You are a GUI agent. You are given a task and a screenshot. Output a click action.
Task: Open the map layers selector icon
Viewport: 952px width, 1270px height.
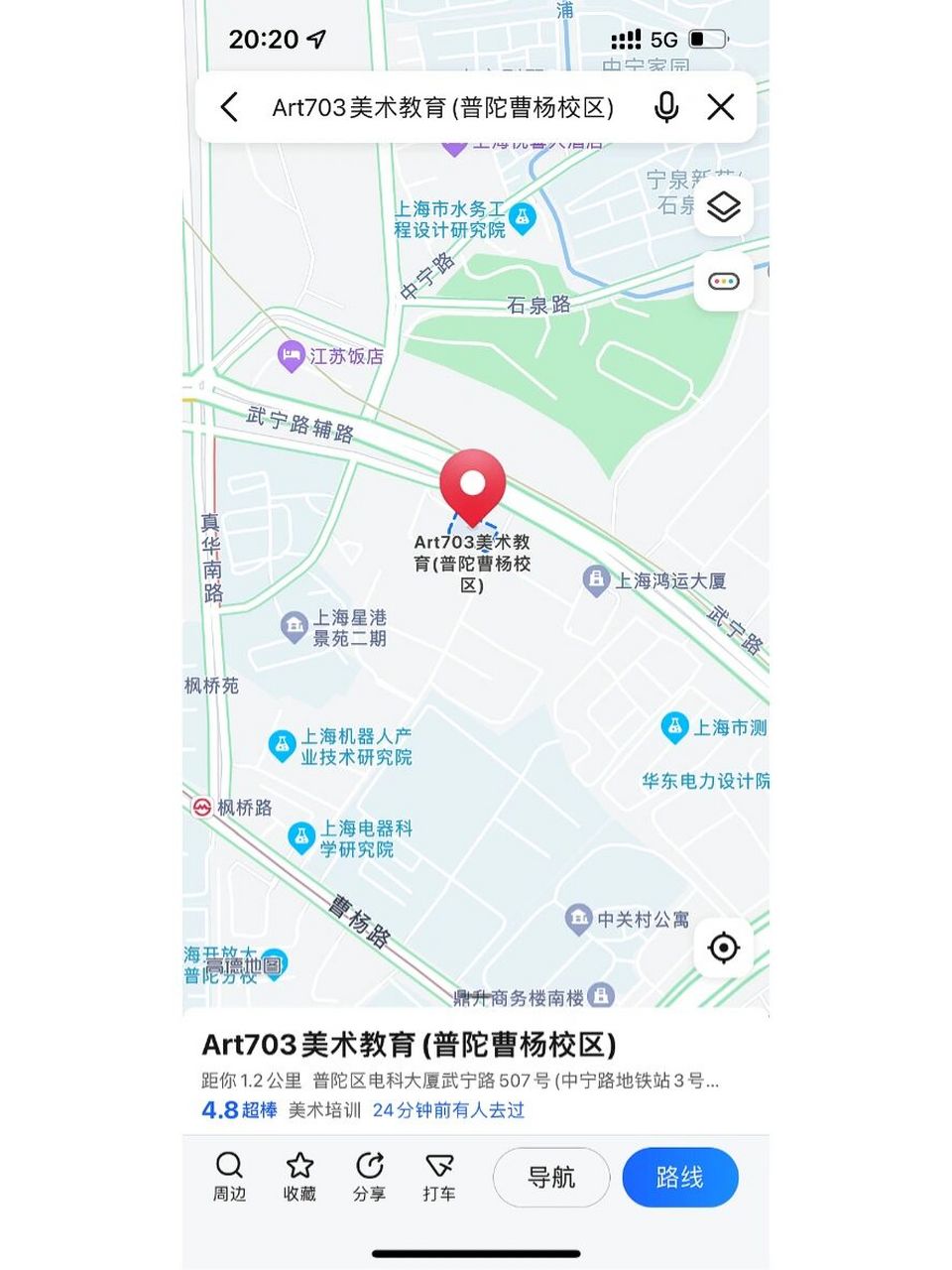click(x=723, y=206)
